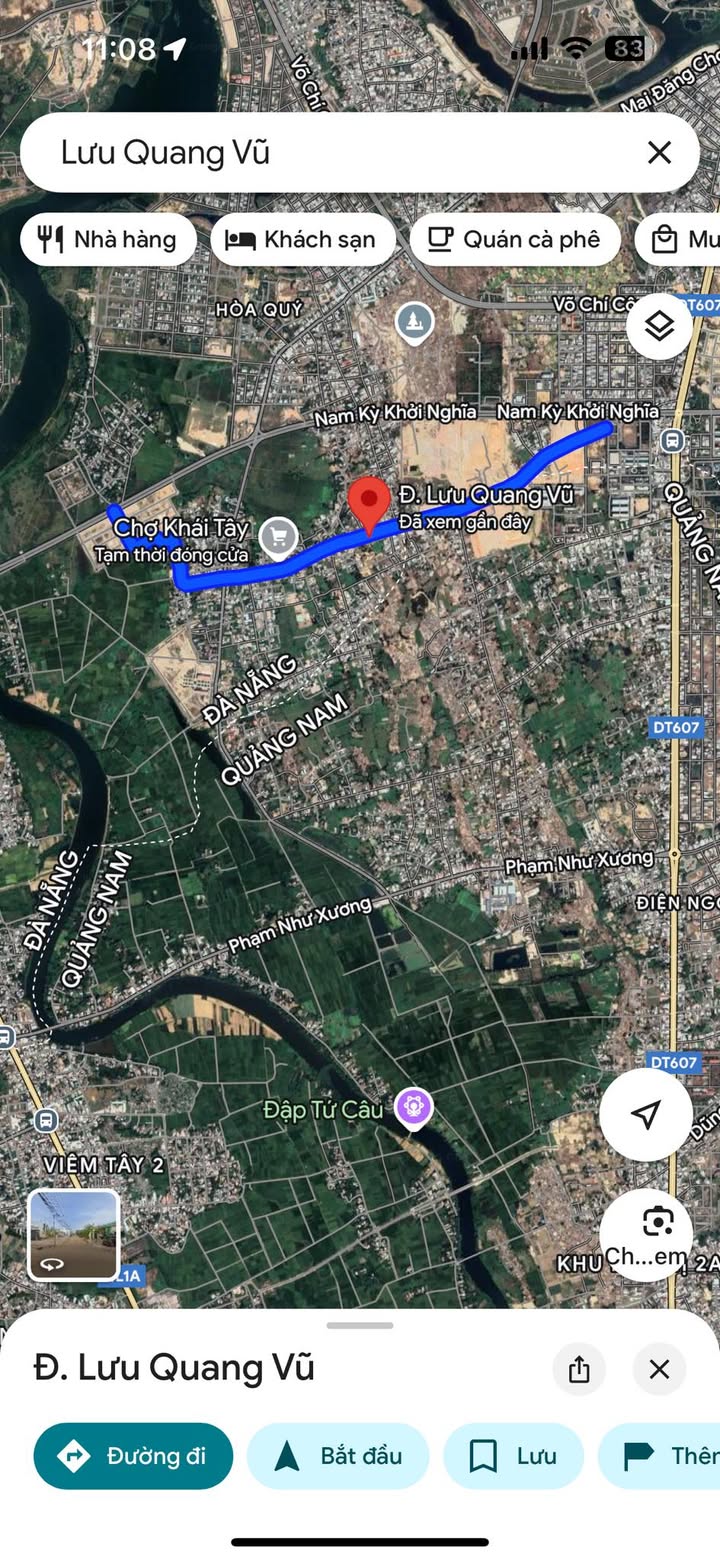Image resolution: width=720 pixels, height=1560 pixels.
Task: Tap the Chợ Khái Tây marker
Action: pyautogui.click(x=278, y=538)
